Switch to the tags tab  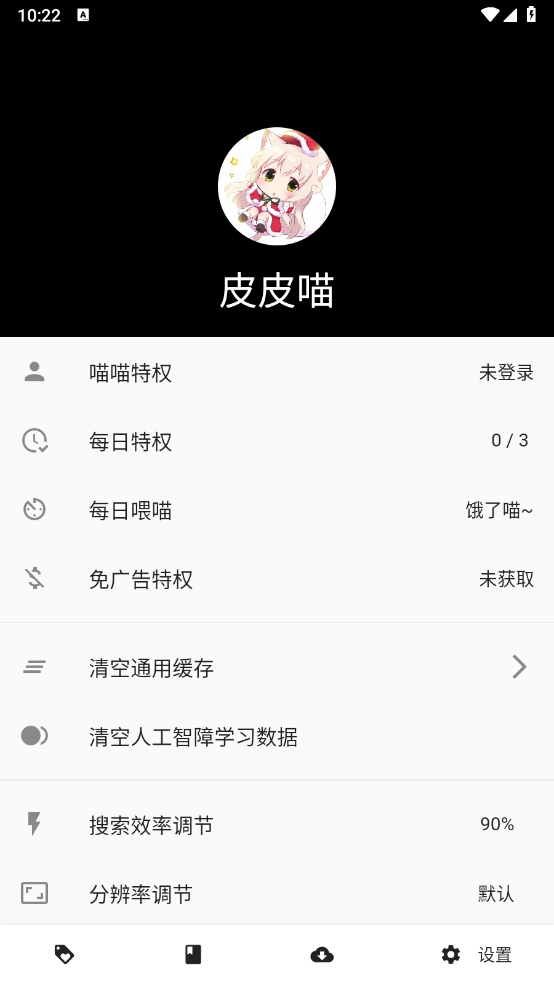pos(65,955)
